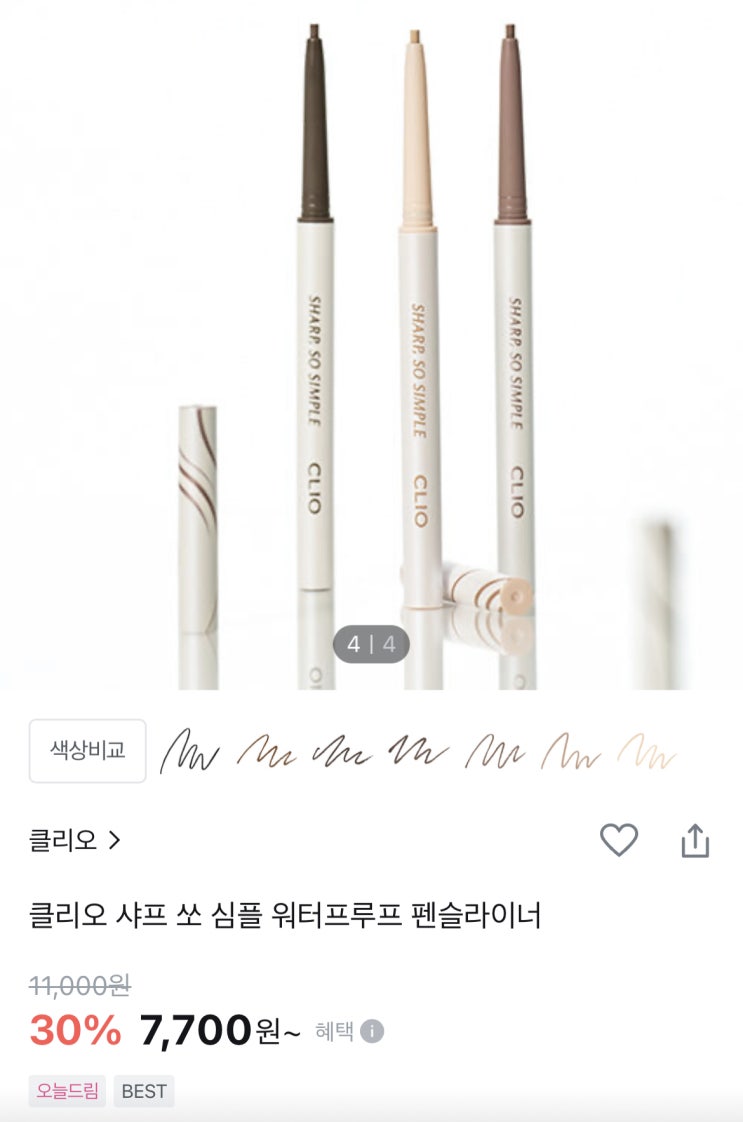743x1122 pixels.
Task: Open the main product image
Action: (372, 345)
